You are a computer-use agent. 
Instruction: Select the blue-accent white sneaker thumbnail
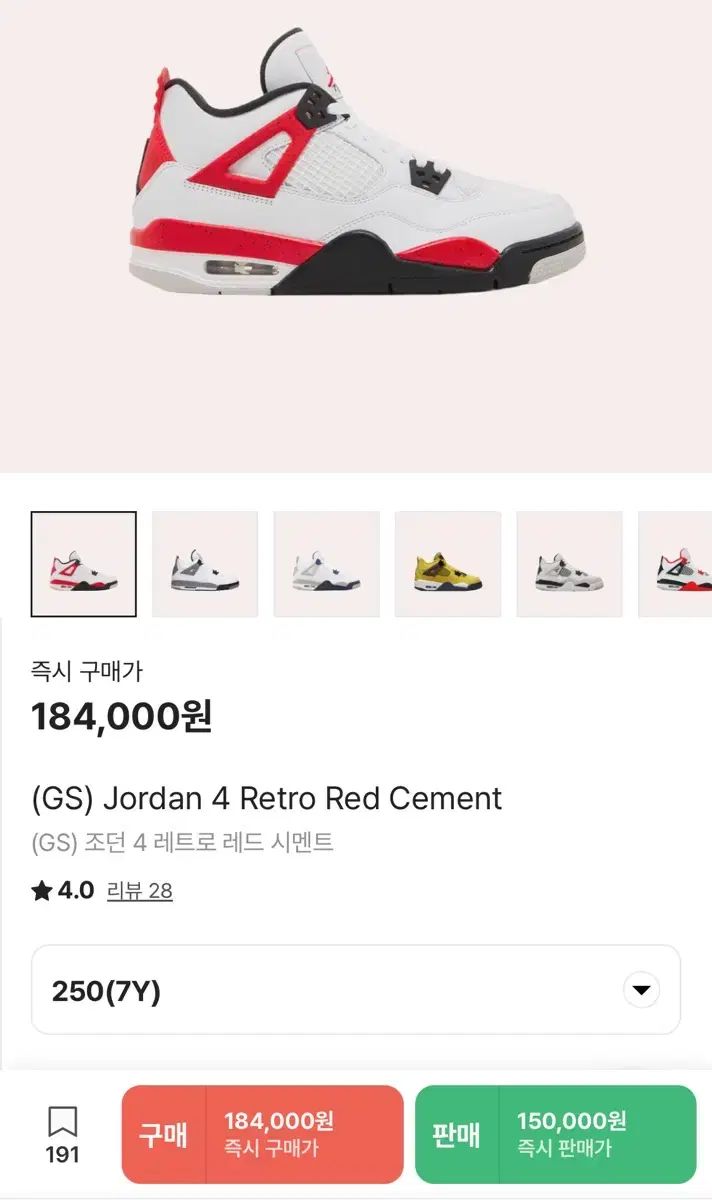point(326,564)
